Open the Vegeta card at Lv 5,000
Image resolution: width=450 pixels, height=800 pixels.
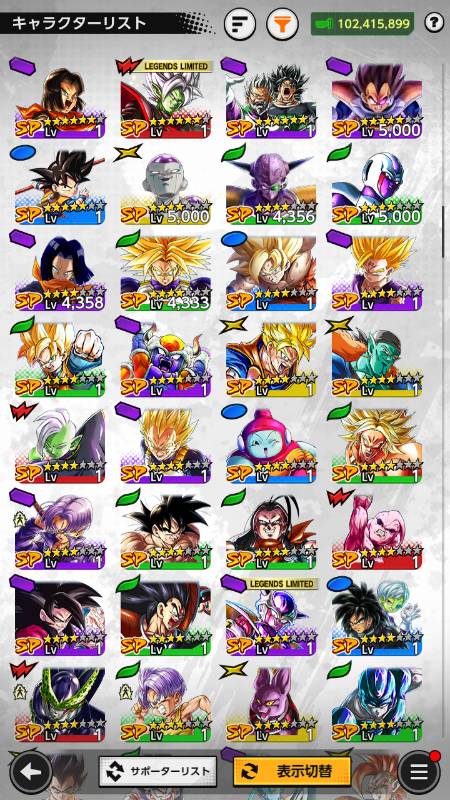point(377,98)
